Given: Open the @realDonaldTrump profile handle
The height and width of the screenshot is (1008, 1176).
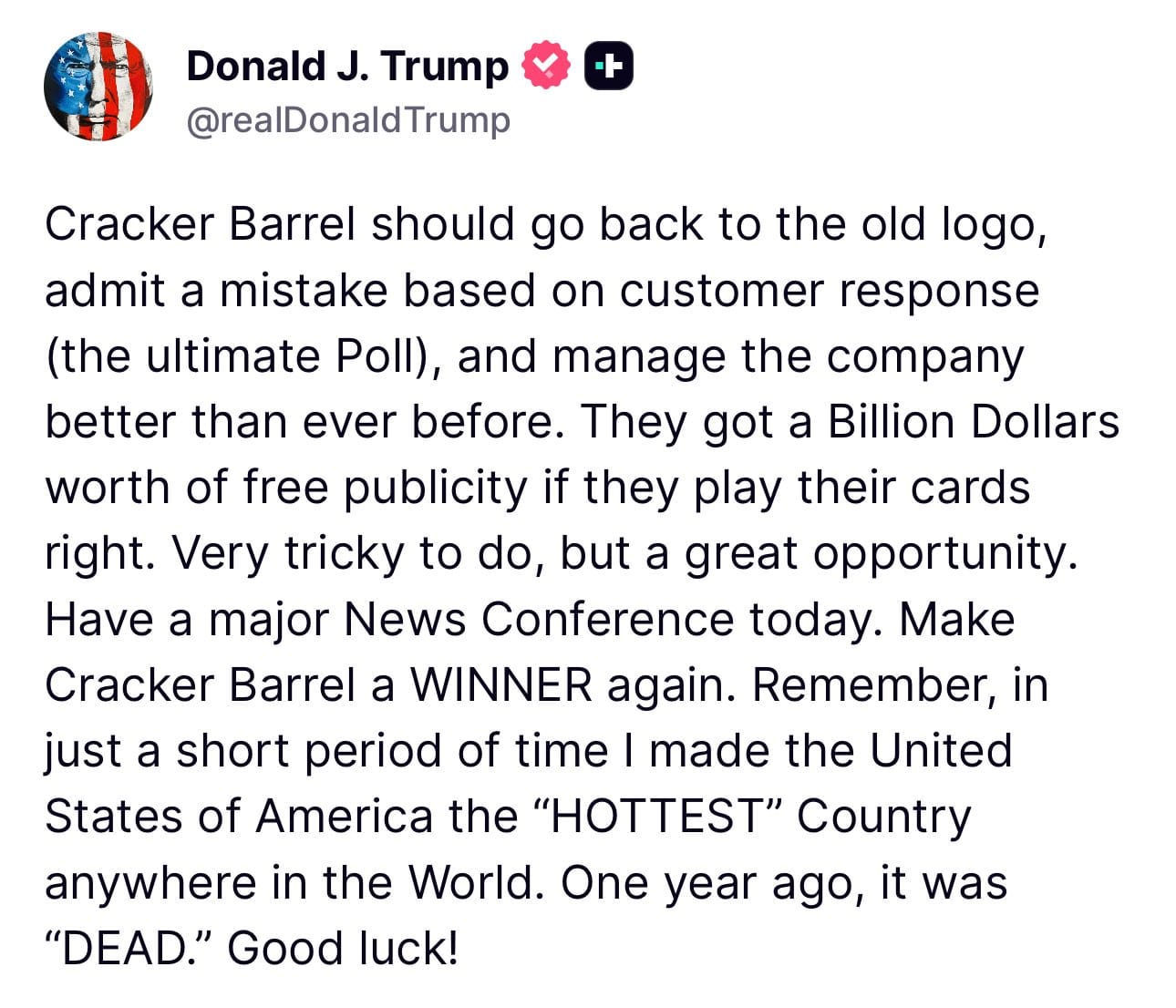Looking at the screenshot, I should [347, 119].
